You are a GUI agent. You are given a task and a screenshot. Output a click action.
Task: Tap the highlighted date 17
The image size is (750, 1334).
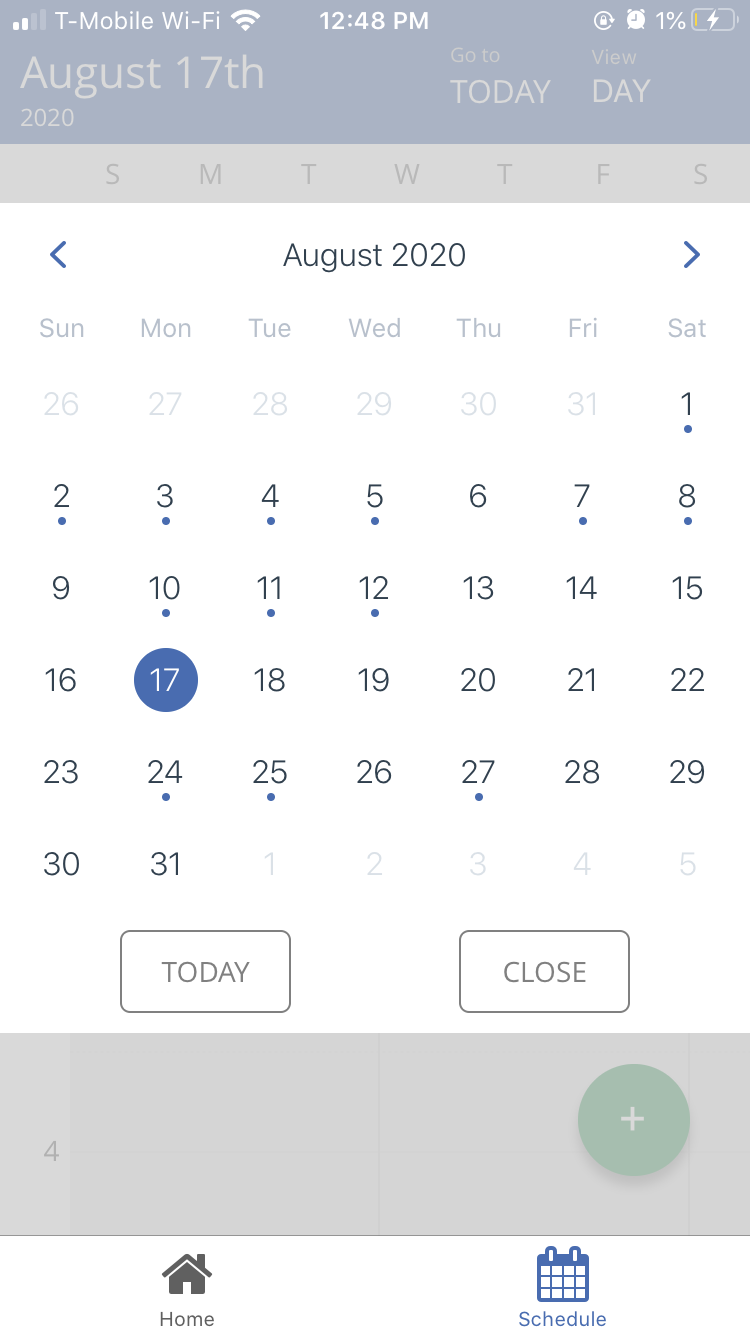165,680
